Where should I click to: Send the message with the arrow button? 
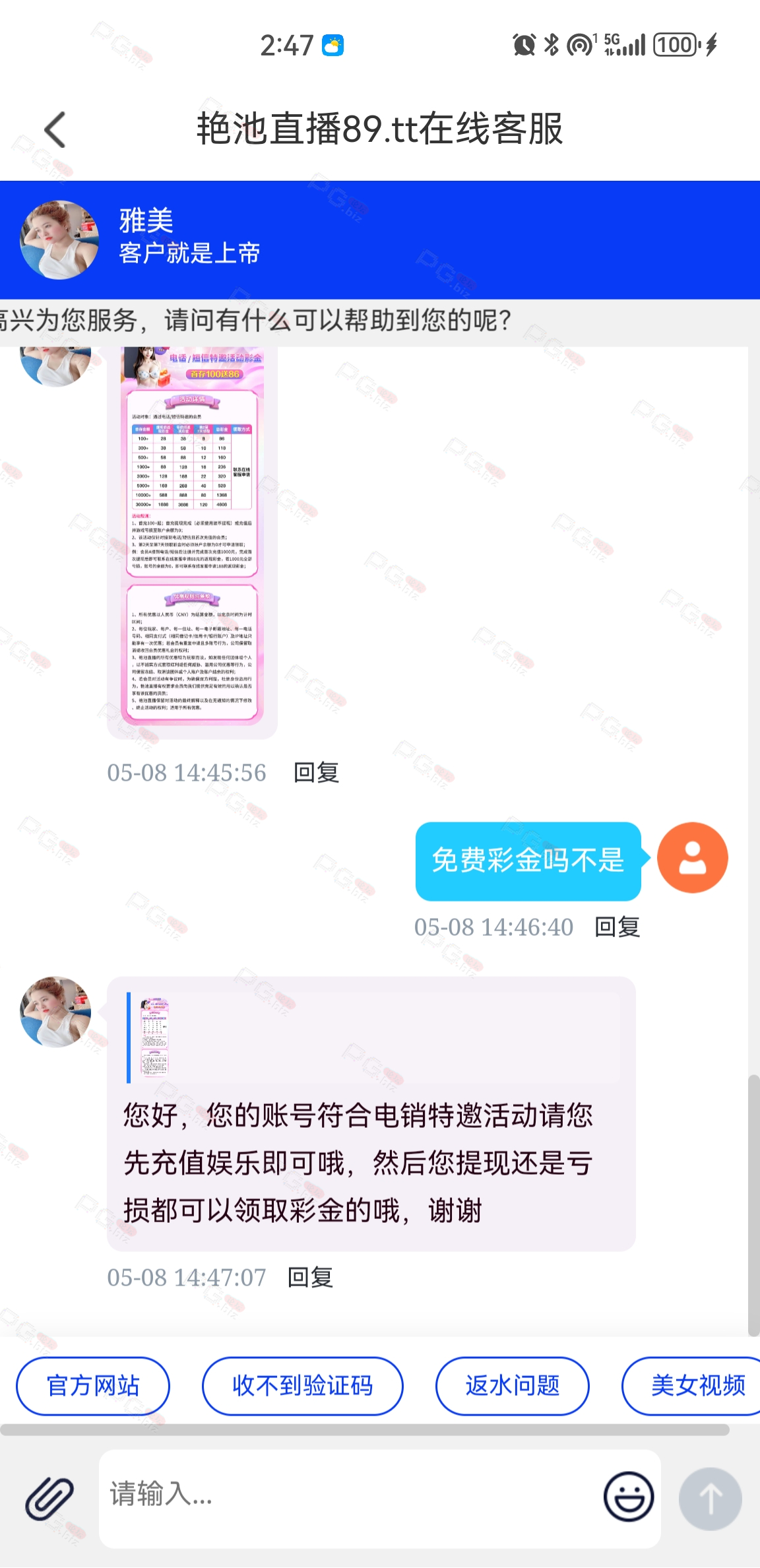[x=711, y=1499]
